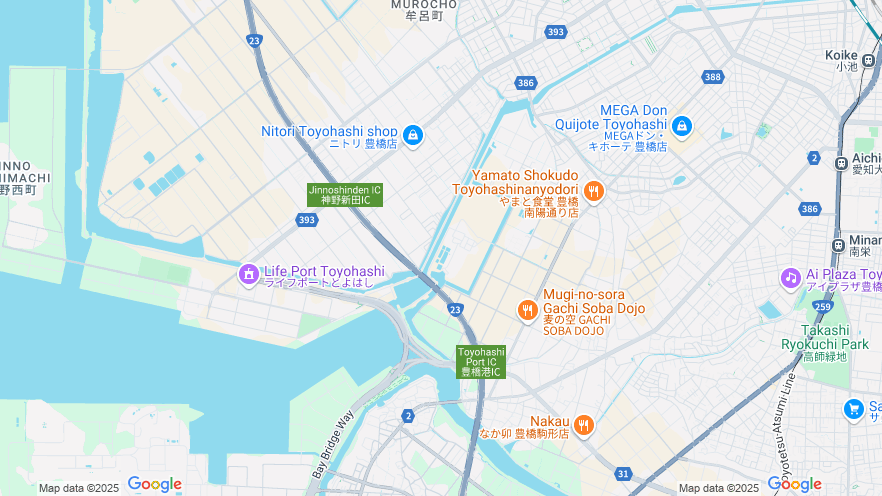The height and width of the screenshot is (496, 882).
Task: Tap the Yamato Shokudo restaurant marker
Action: pyautogui.click(x=593, y=191)
